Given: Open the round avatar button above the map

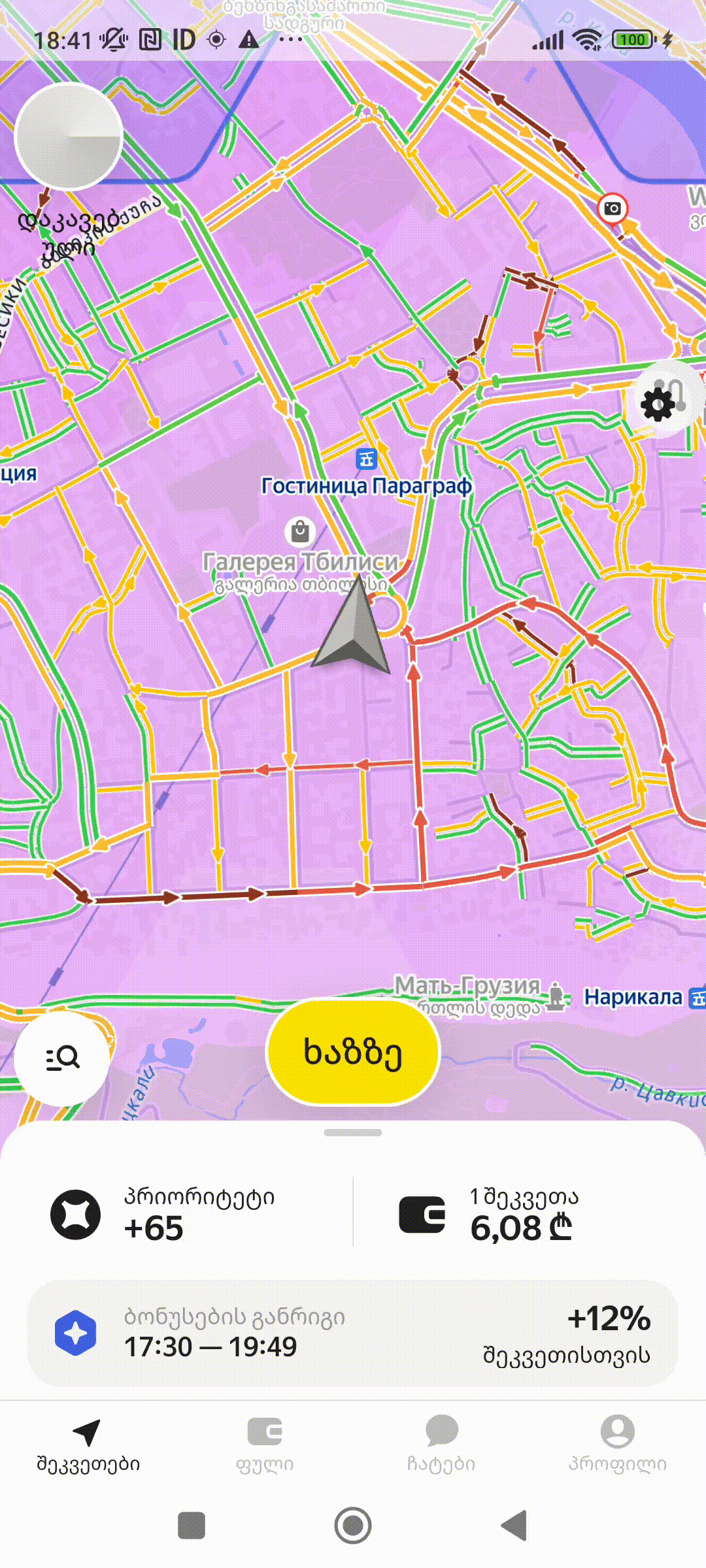Looking at the screenshot, I should pyautogui.click(x=69, y=137).
